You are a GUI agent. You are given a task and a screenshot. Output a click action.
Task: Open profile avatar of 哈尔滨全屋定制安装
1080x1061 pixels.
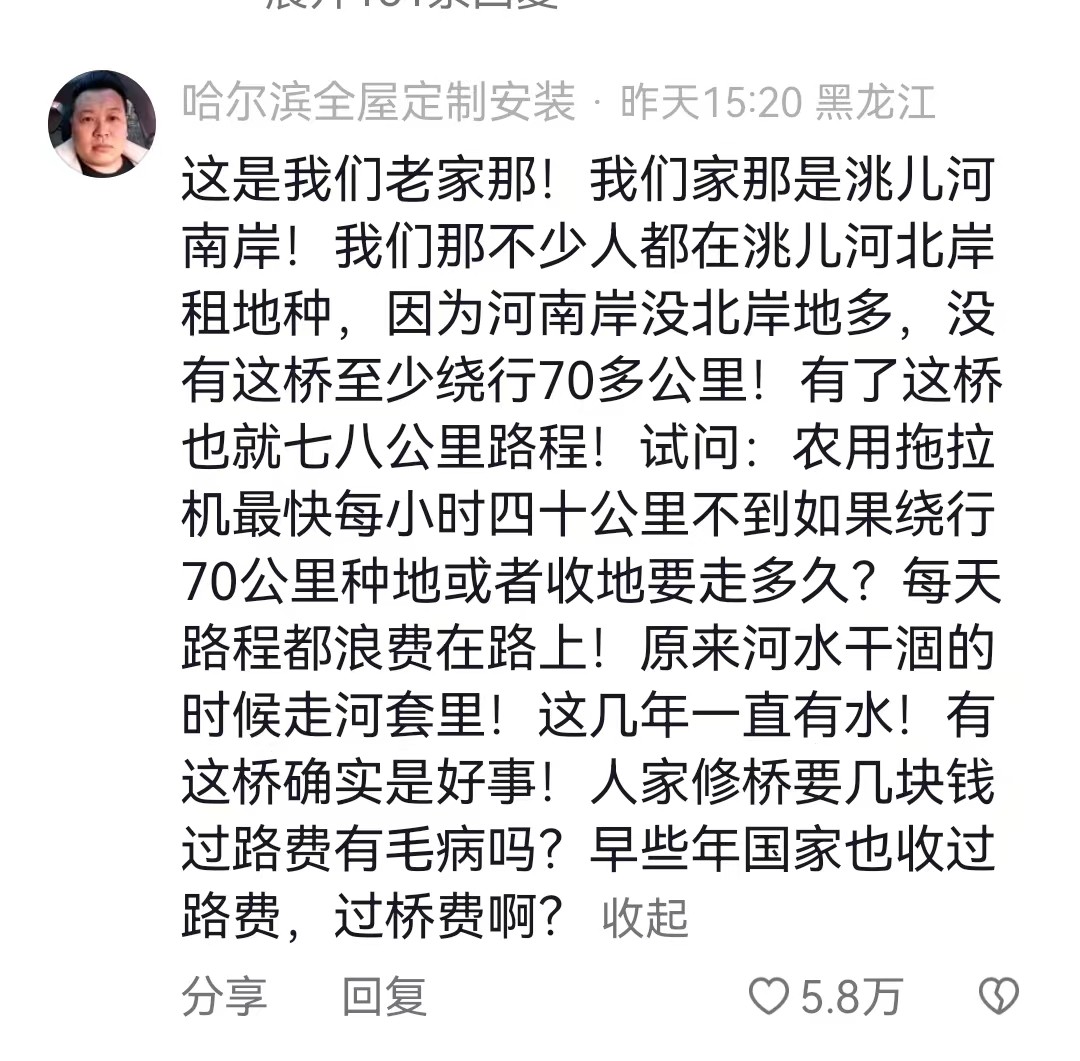point(102,125)
